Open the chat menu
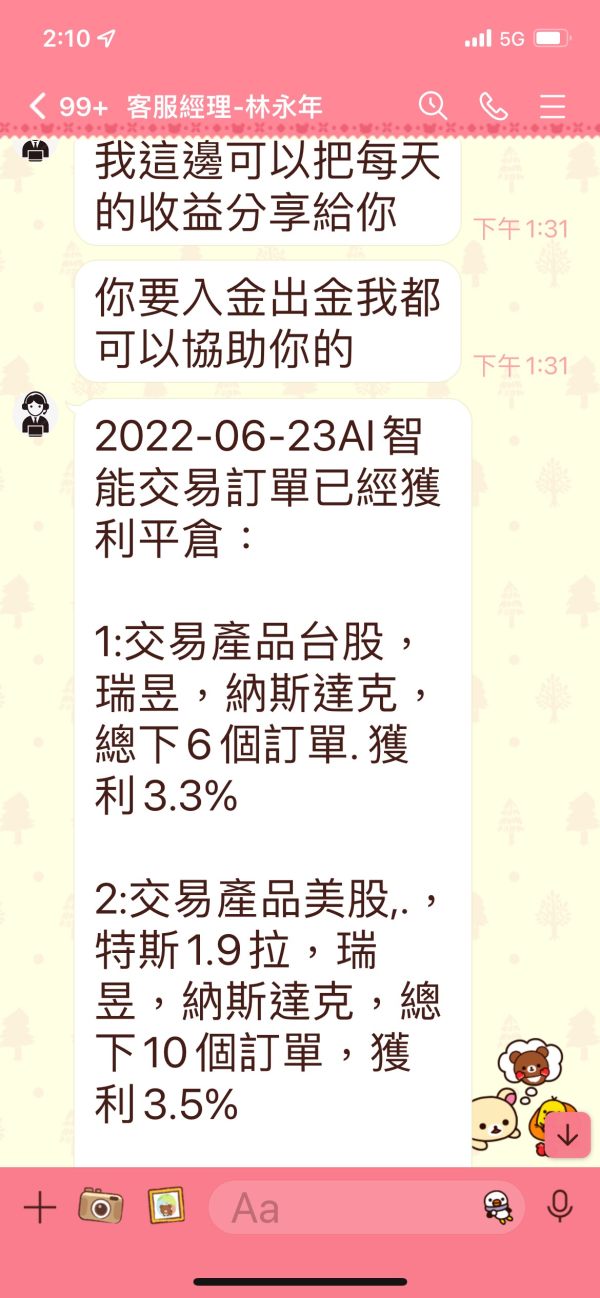This screenshot has height=1298, width=600. (x=553, y=106)
